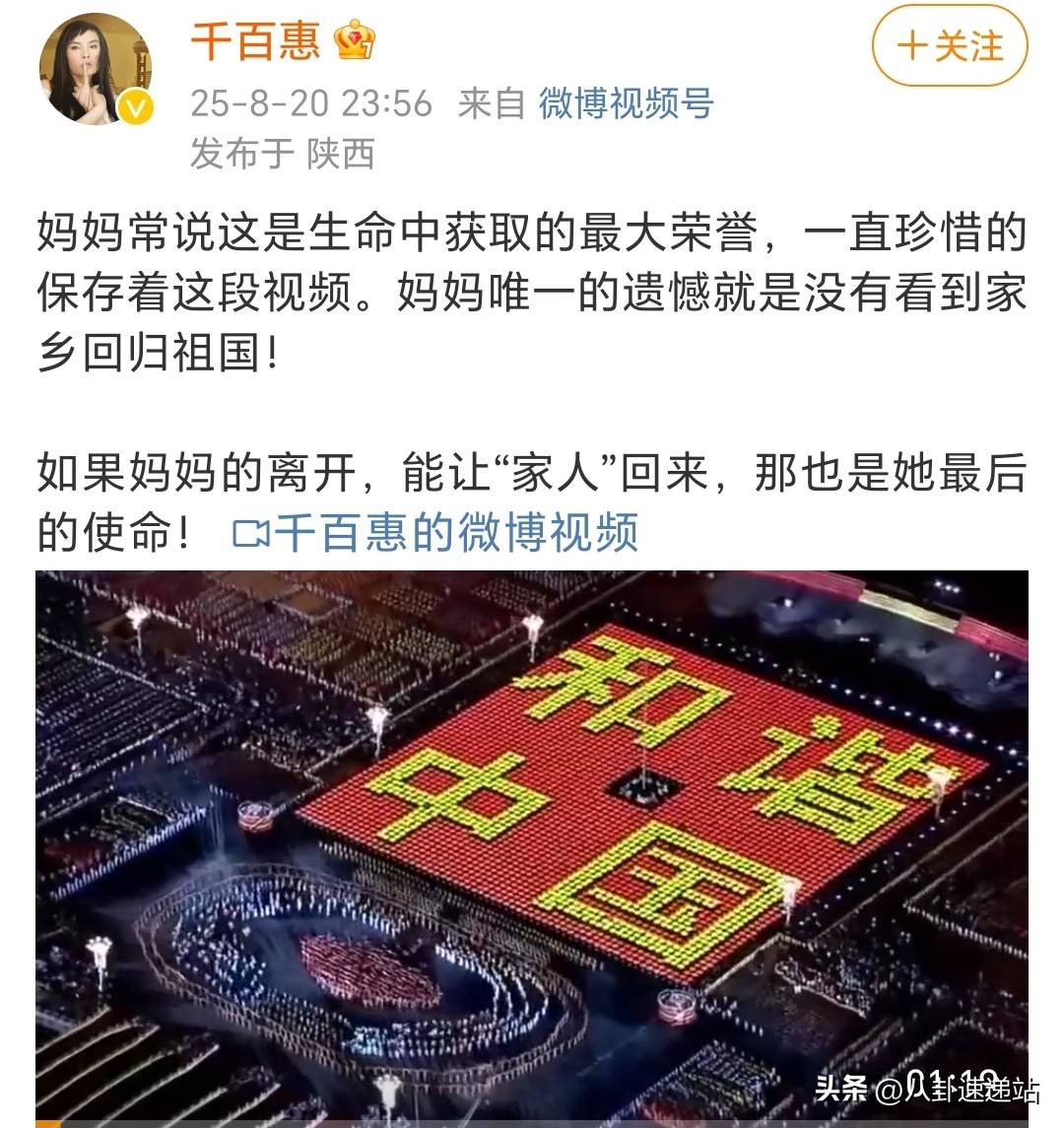
Task: Open the 千百惠的微博视频 link
Action: pos(436,532)
